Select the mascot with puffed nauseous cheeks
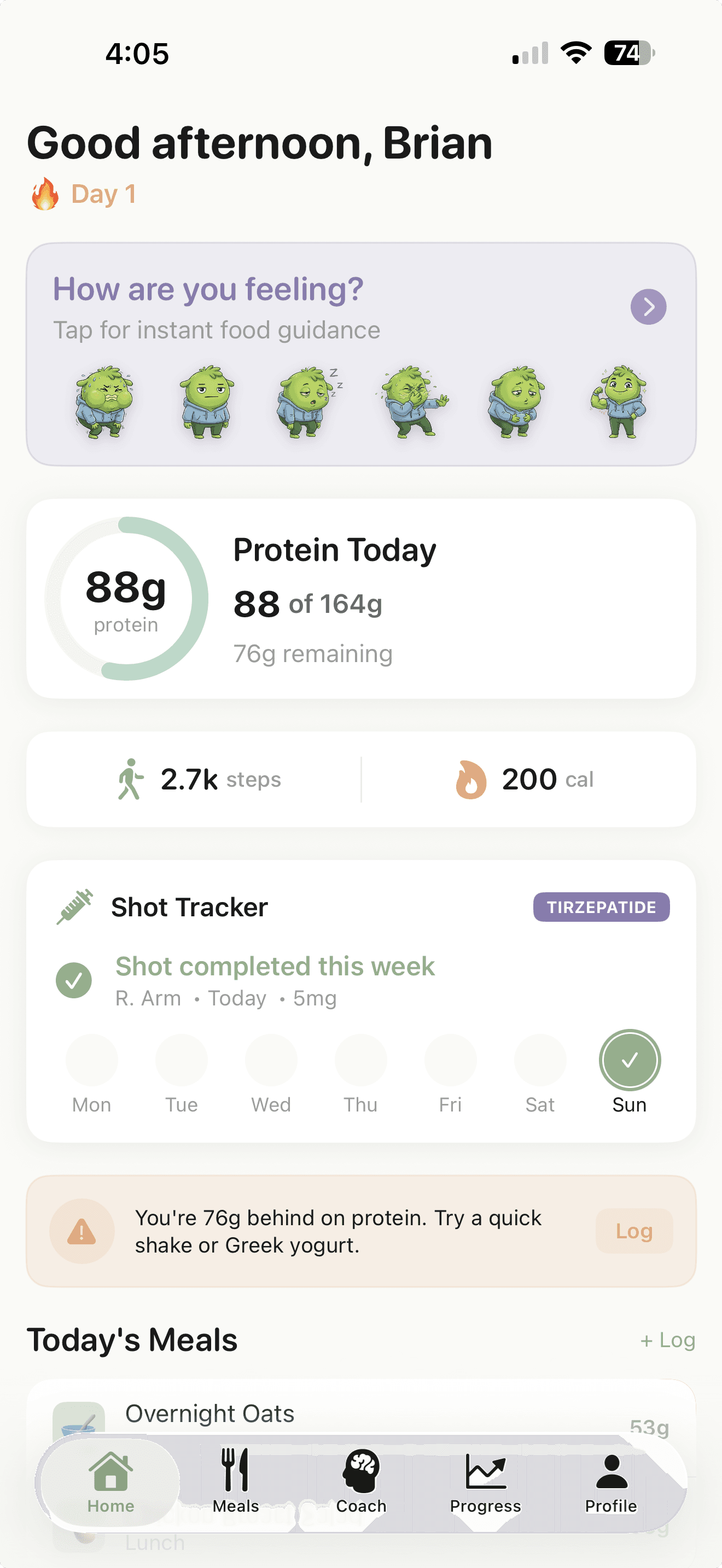The height and width of the screenshot is (1568, 722). 104,401
